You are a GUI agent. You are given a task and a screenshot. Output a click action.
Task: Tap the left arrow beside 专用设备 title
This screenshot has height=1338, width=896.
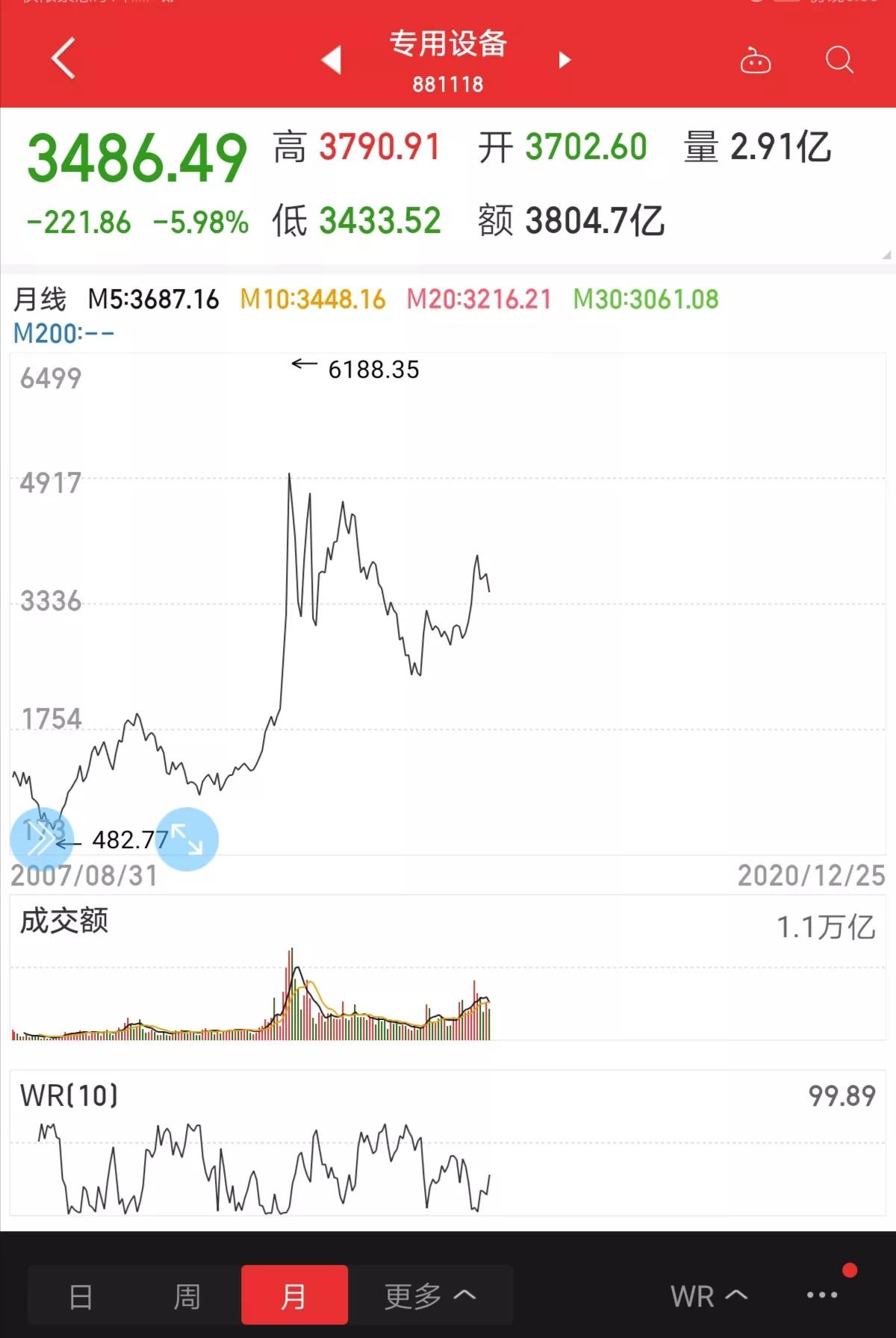tap(330, 61)
